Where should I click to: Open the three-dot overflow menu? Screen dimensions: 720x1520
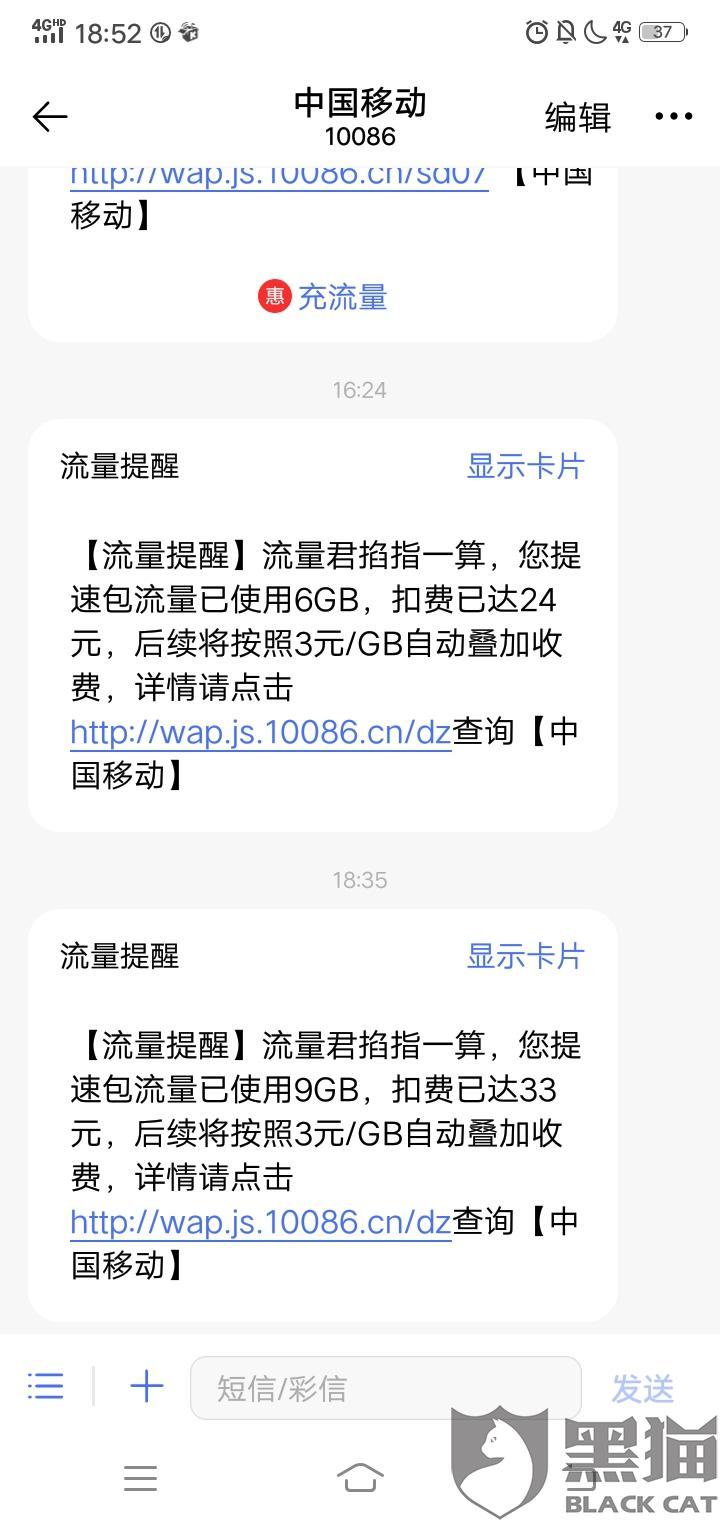coord(673,117)
